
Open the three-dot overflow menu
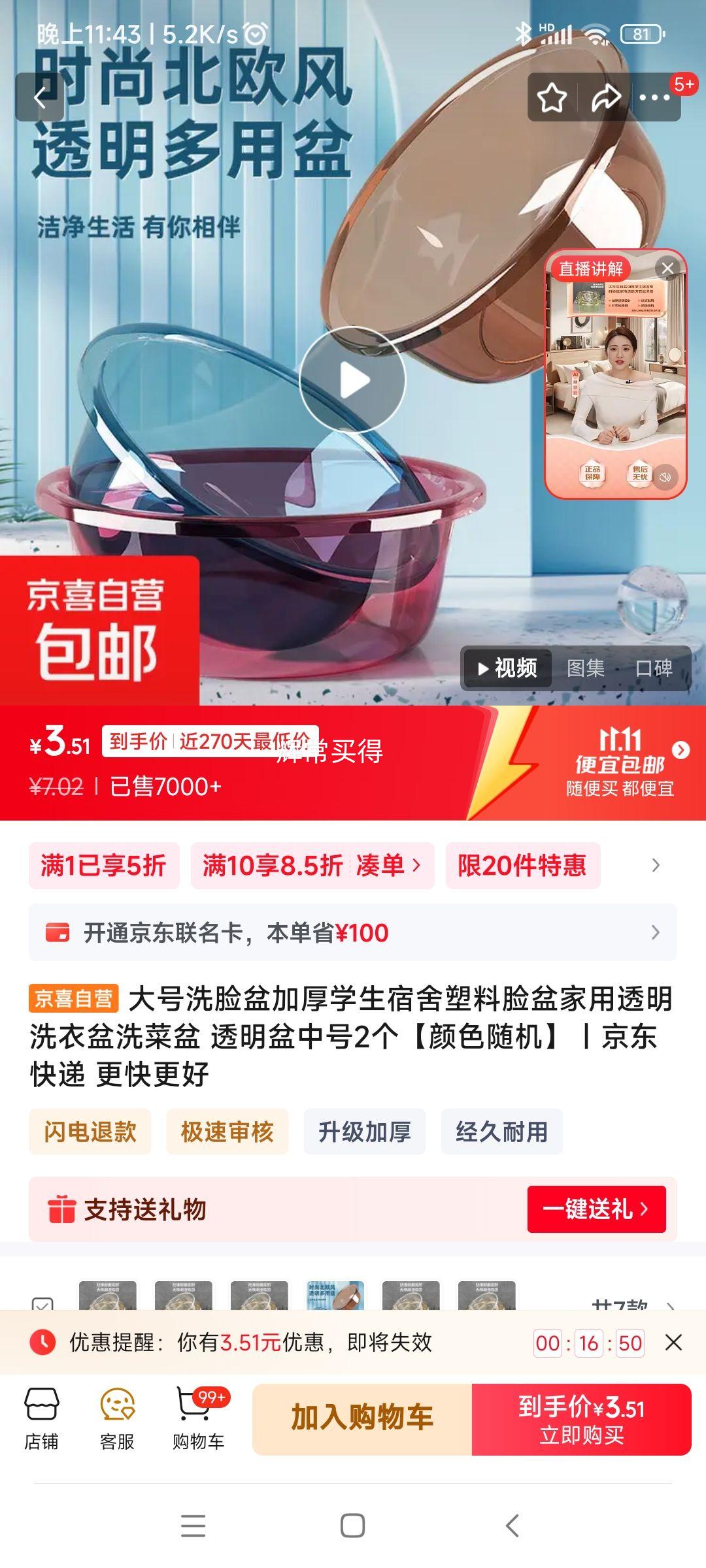point(655,98)
